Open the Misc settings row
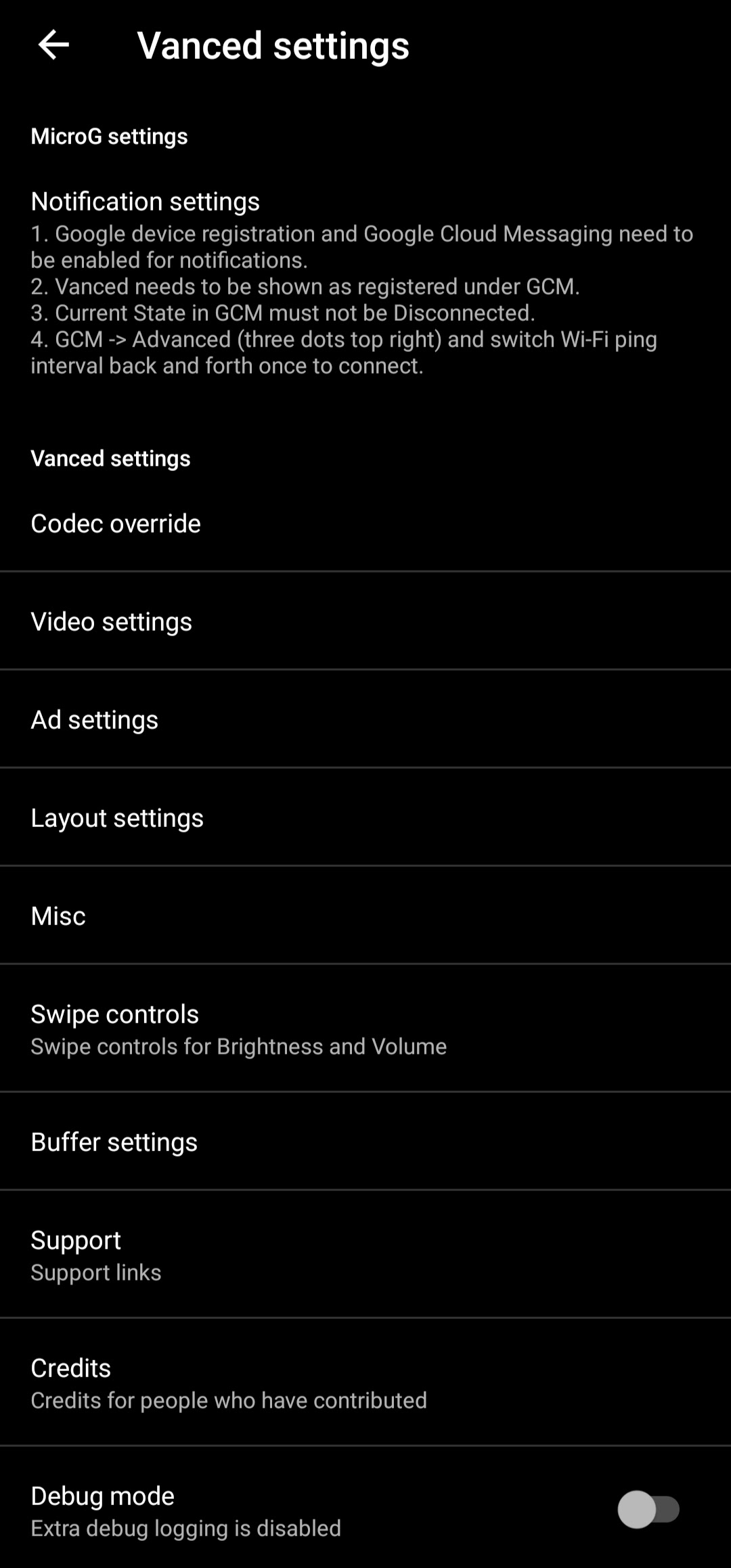731x1568 pixels. [x=365, y=916]
